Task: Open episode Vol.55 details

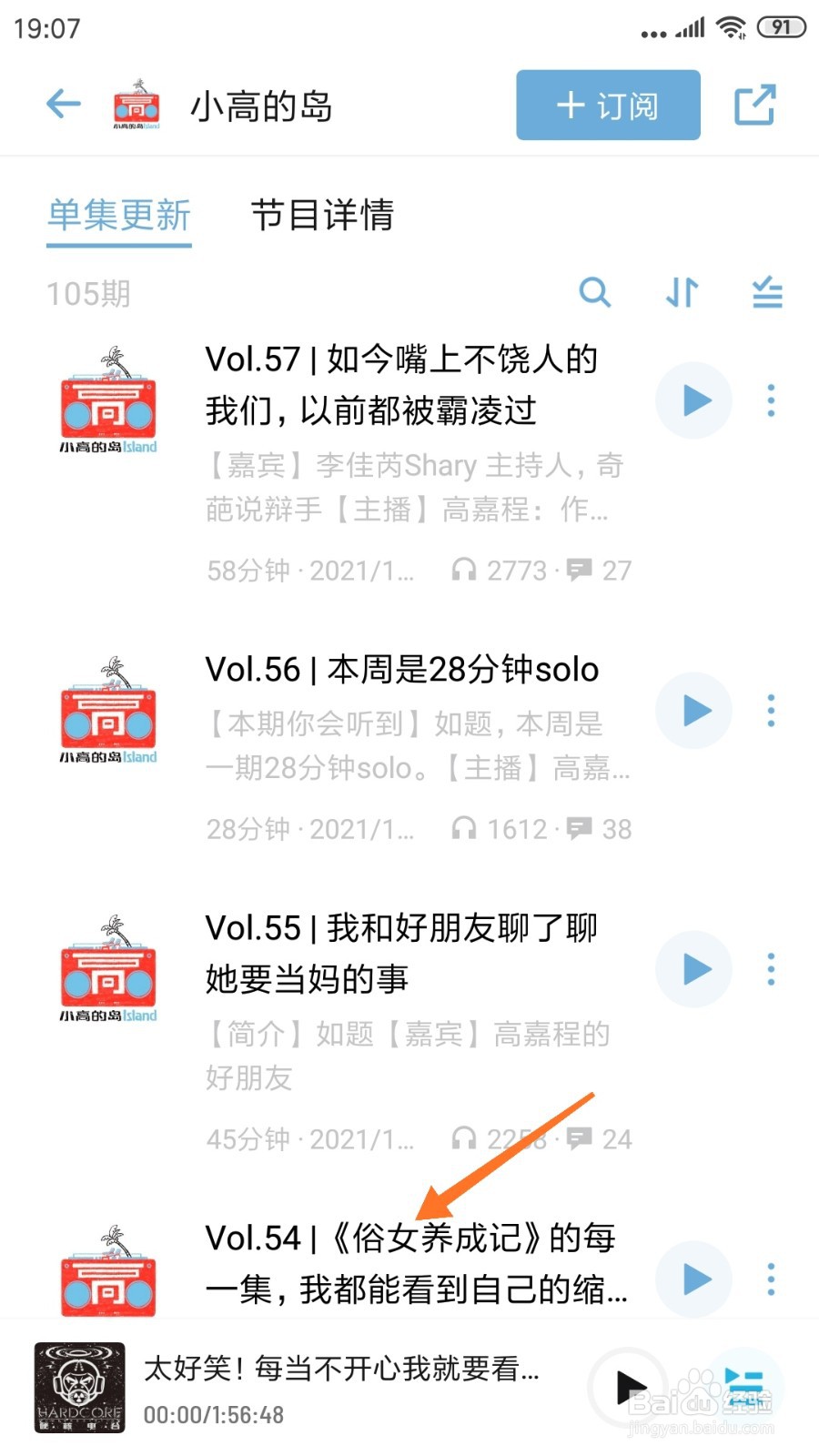Action: (x=402, y=954)
